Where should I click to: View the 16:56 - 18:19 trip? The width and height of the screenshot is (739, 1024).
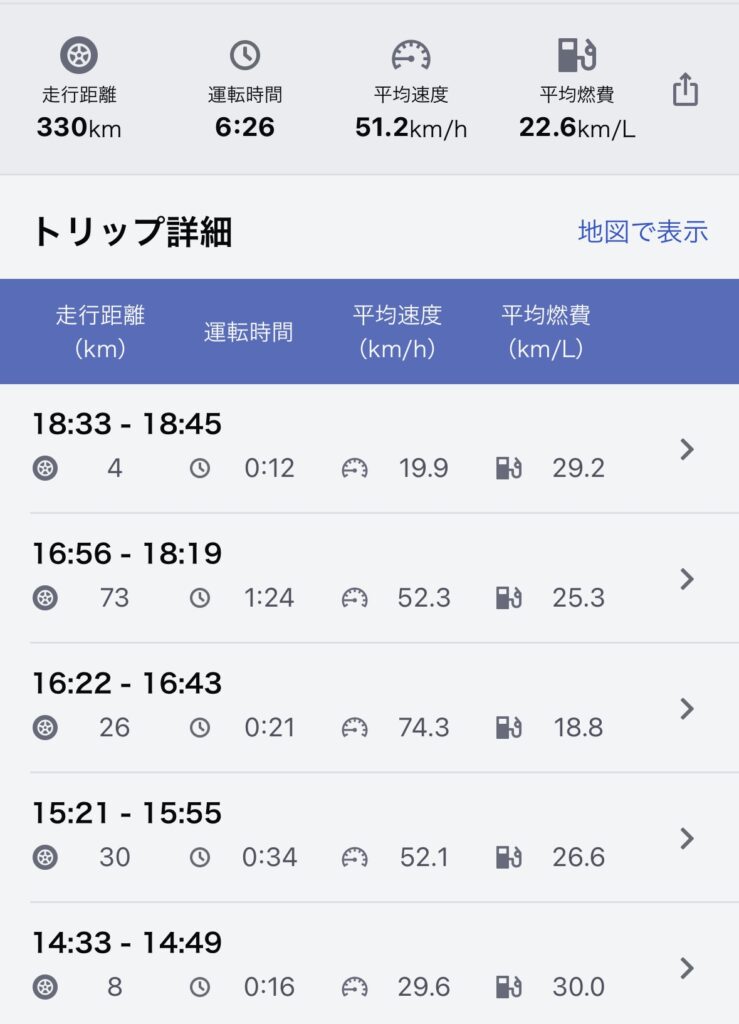click(x=368, y=578)
